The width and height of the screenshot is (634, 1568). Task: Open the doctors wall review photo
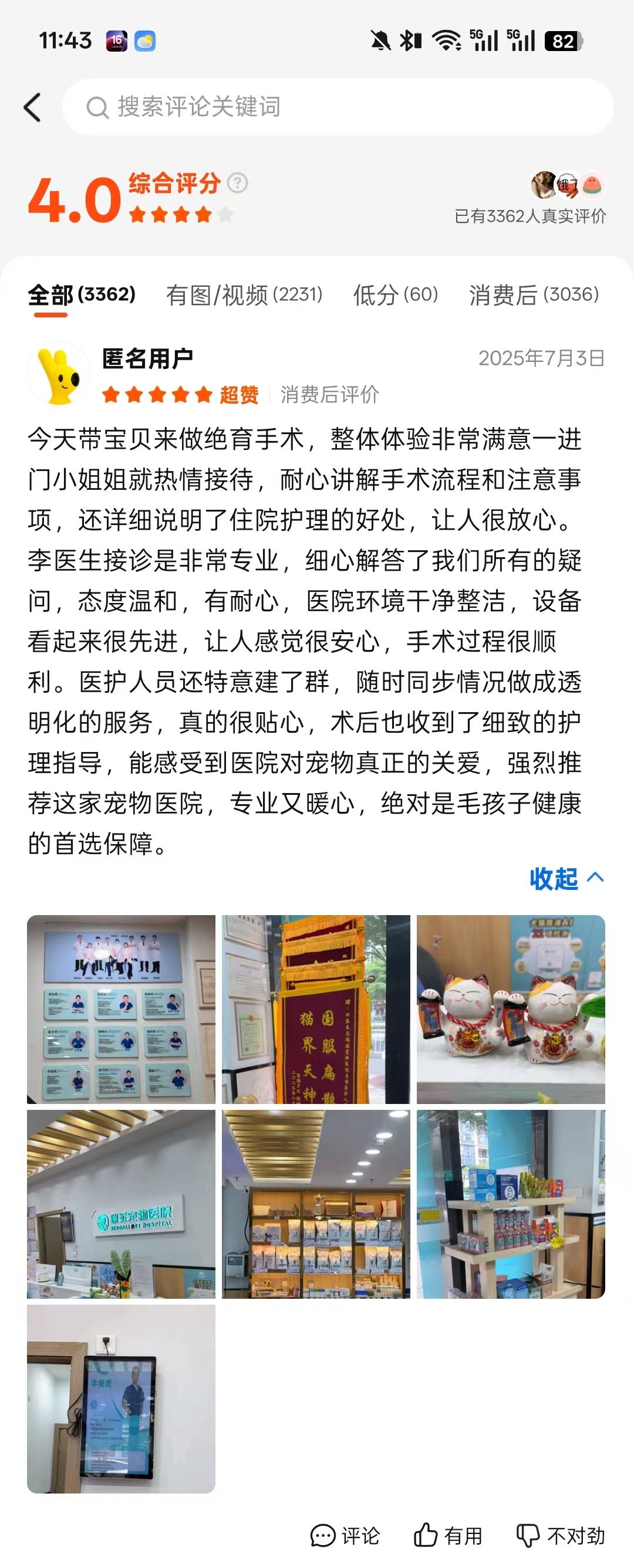[121, 1009]
